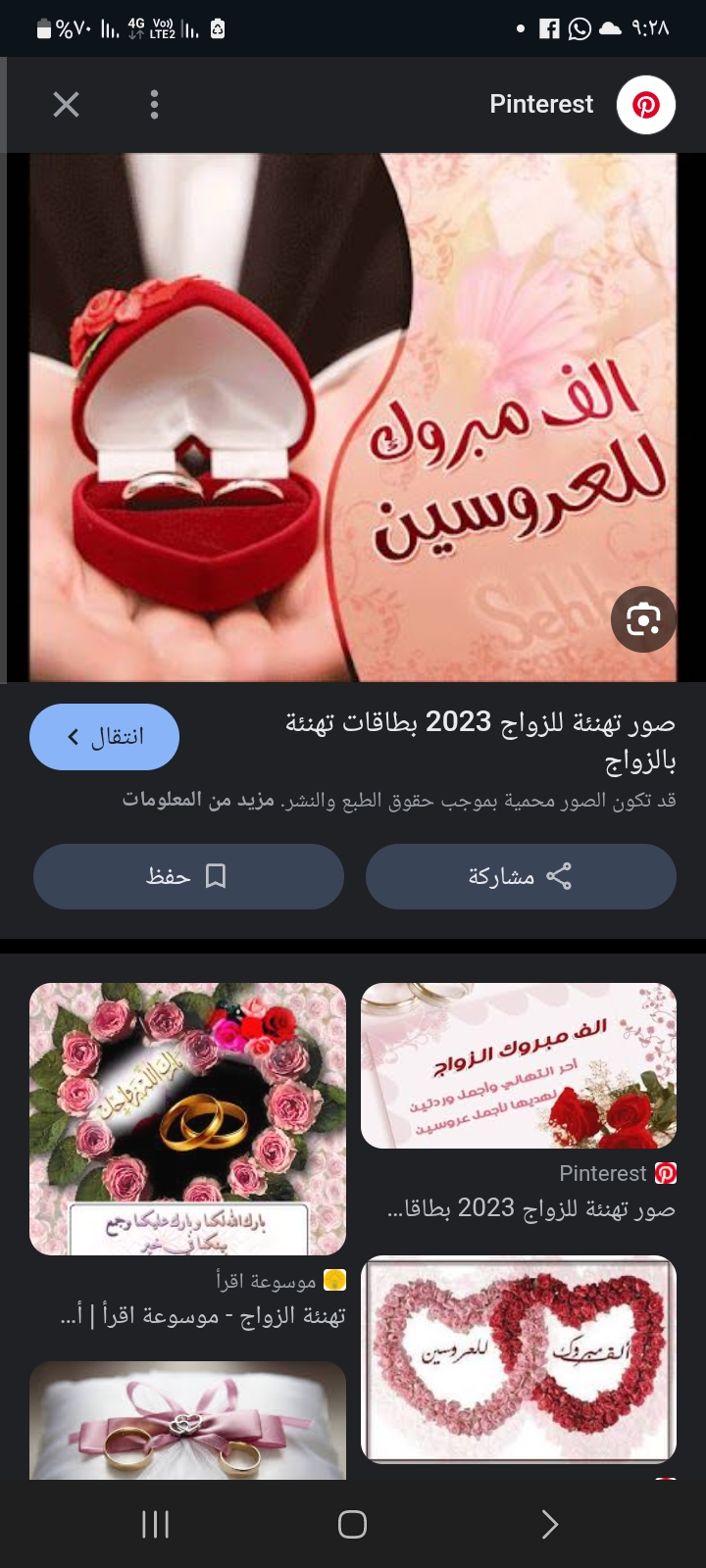The height and width of the screenshot is (1568, 706).
Task: Share this image via مشاركة
Action: [x=521, y=876]
